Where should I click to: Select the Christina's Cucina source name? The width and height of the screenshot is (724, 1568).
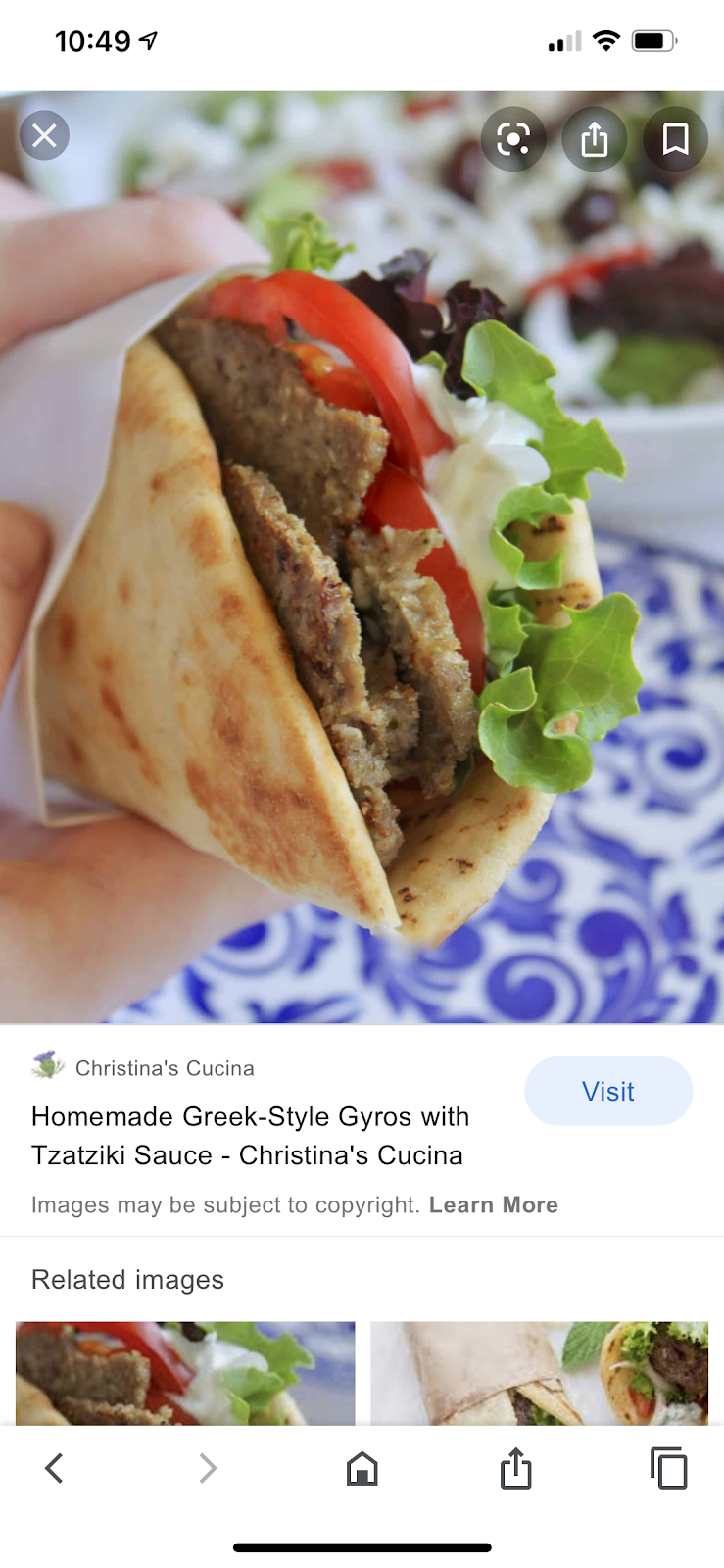point(165,1067)
